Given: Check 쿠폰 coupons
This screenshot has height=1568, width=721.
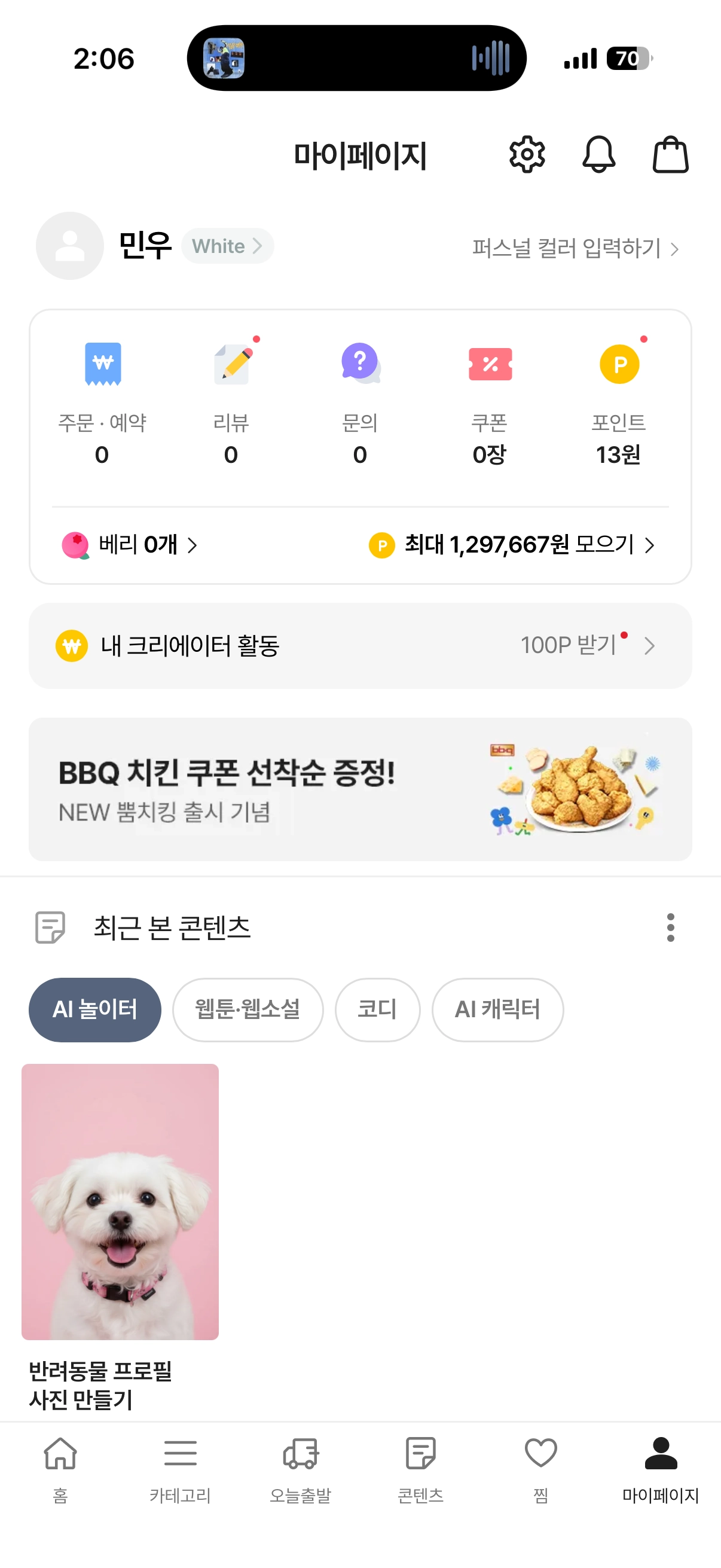Looking at the screenshot, I should [489, 401].
